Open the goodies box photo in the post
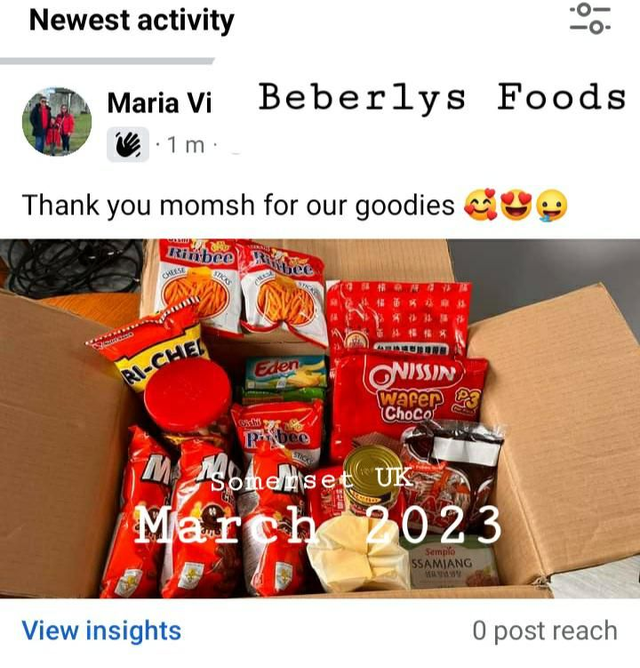This screenshot has height=668, width=640. pos(320,418)
